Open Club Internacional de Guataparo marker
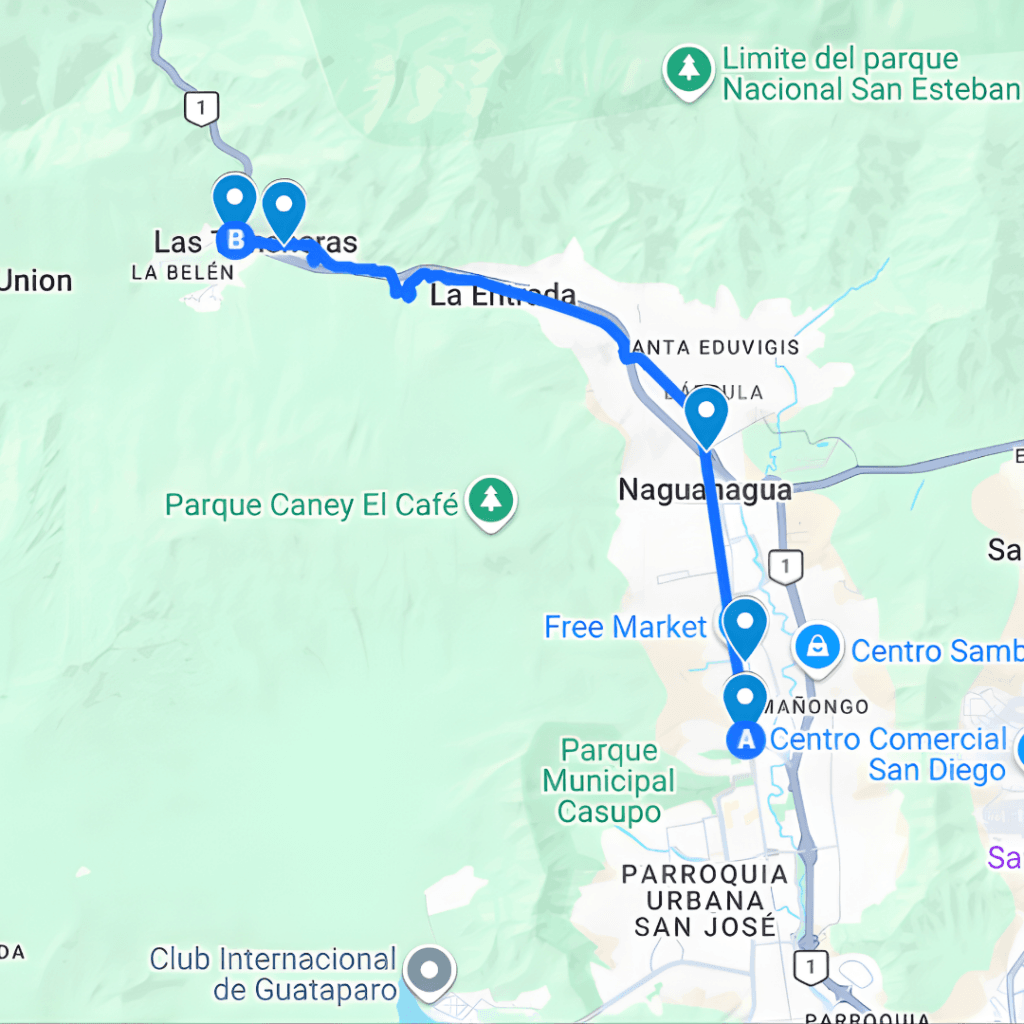The height and width of the screenshot is (1024, 1024). point(431,968)
